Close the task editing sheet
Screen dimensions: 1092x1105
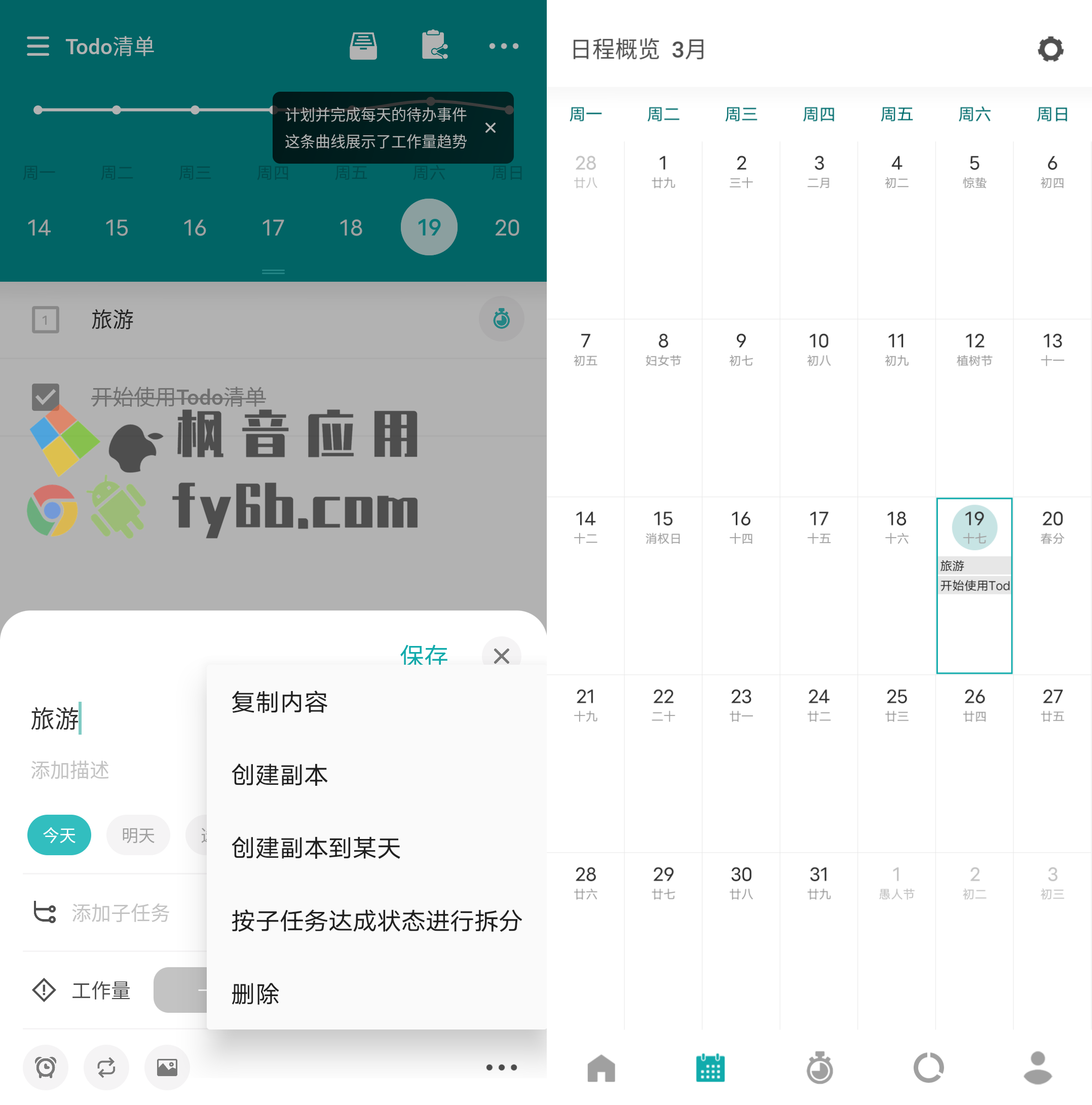click(501, 656)
